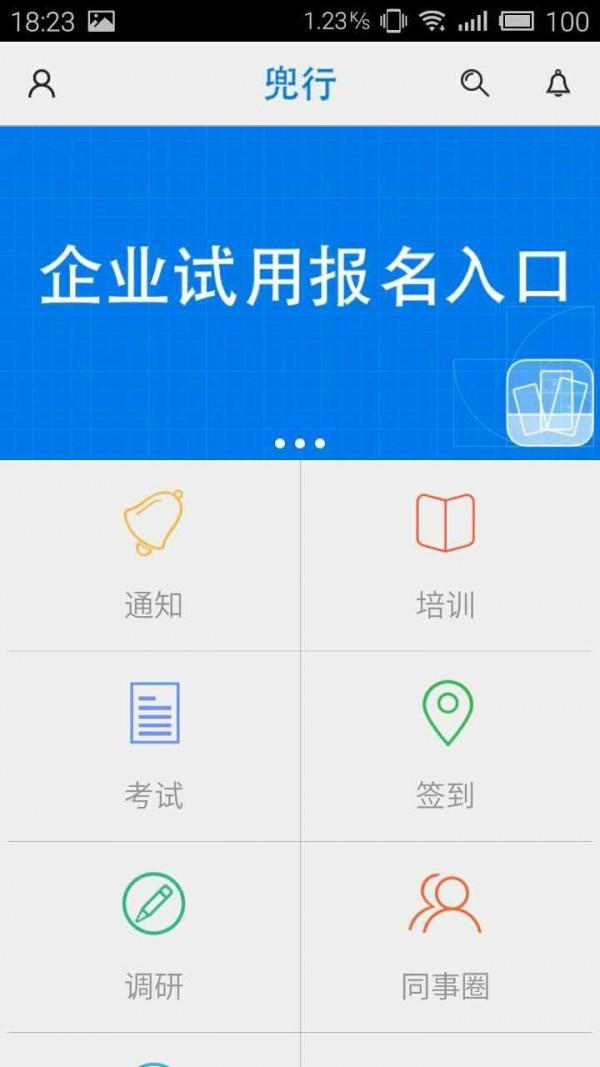Screen dimensions: 600x1067
Task: Open the user profile icon
Action: 42,84
